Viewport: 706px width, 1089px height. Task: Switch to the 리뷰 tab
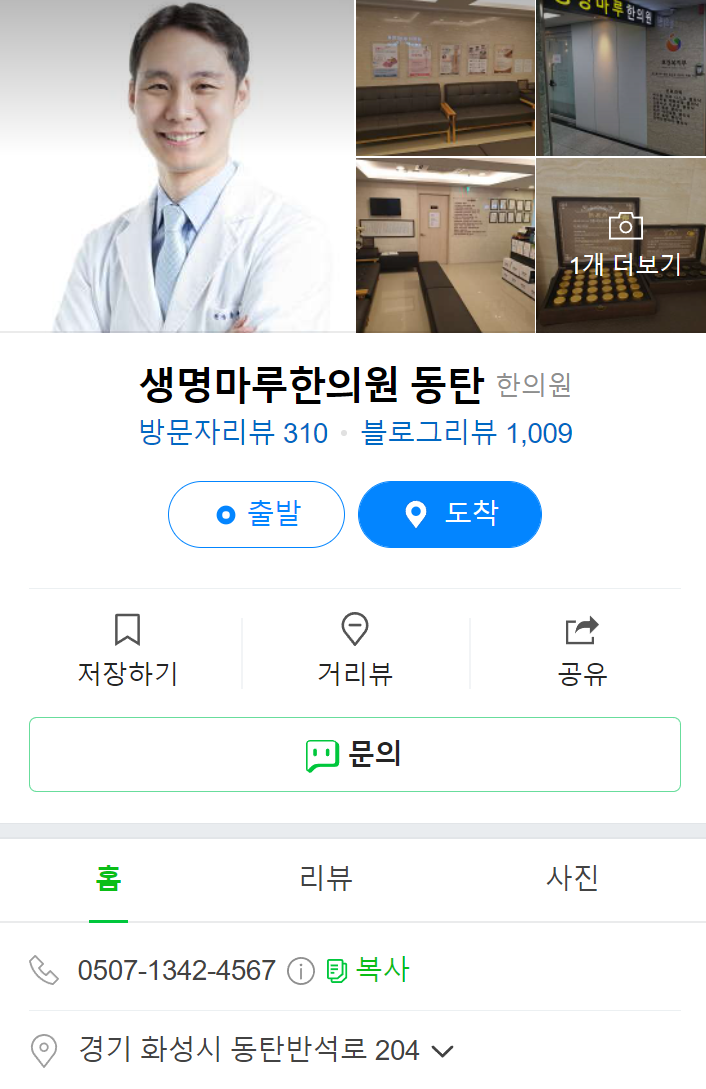[326, 878]
